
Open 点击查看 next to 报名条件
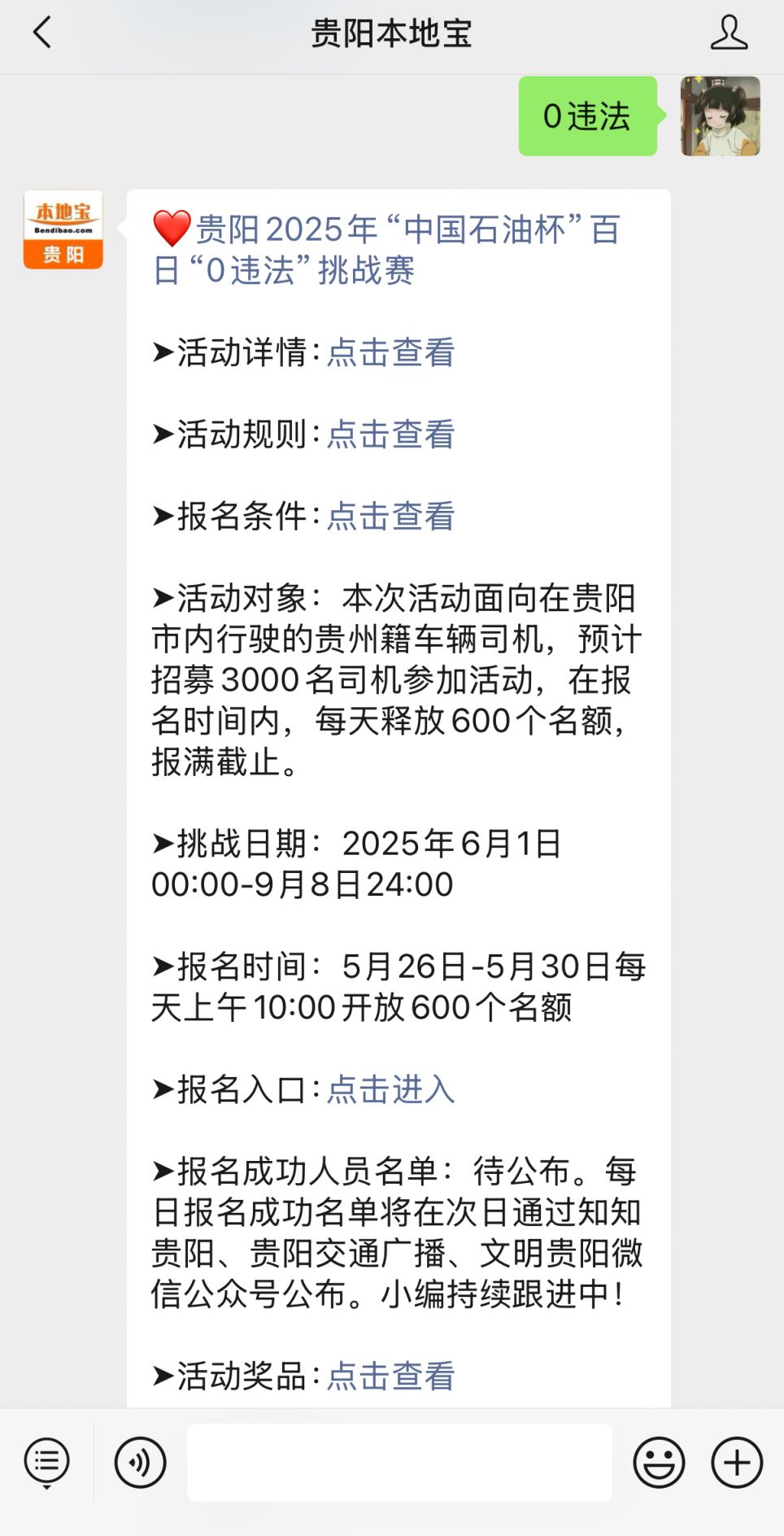point(391,516)
